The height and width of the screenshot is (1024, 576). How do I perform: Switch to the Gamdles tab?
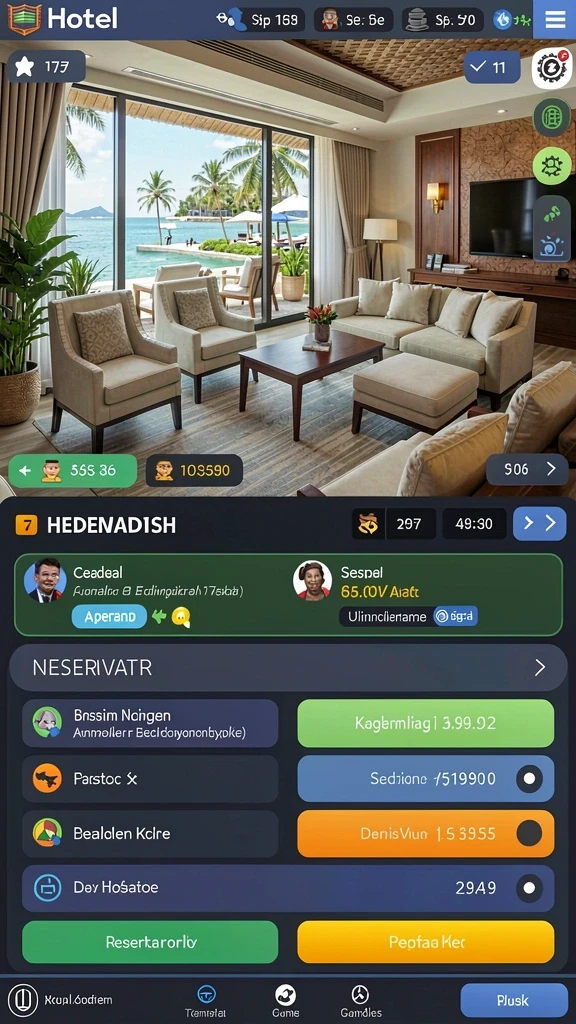(x=361, y=1001)
